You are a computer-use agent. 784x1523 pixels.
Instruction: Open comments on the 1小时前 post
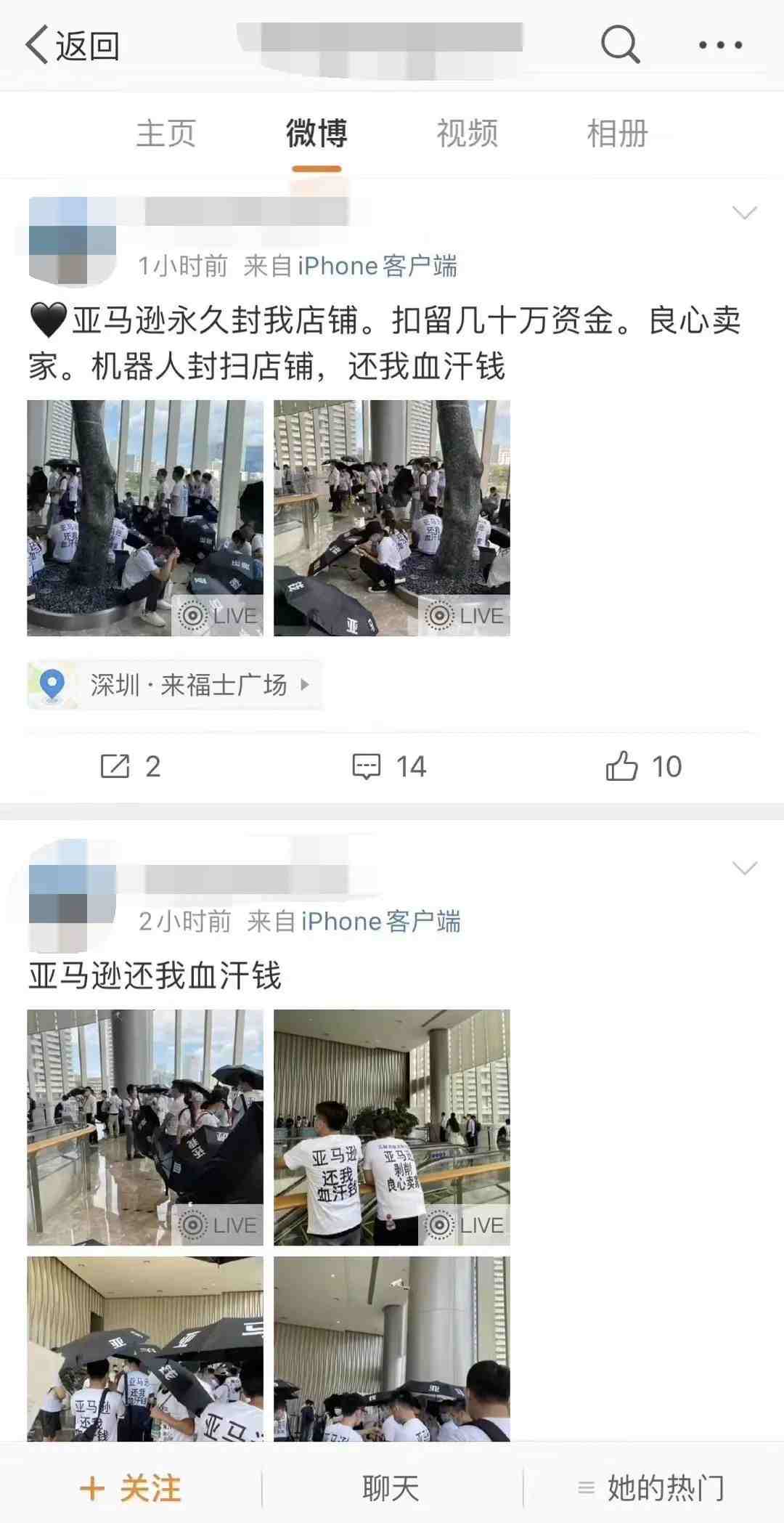pyautogui.click(x=389, y=766)
